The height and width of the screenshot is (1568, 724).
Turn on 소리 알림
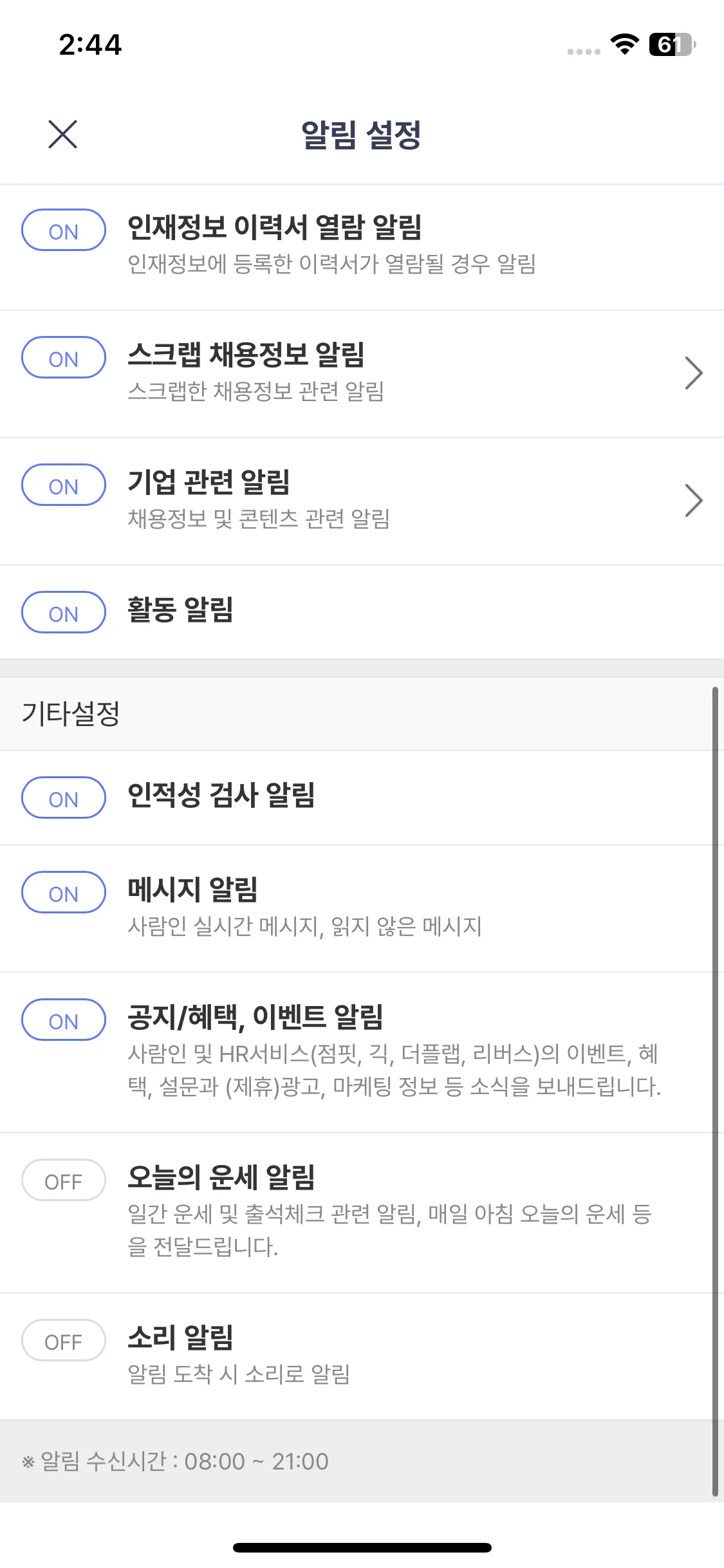pyautogui.click(x=64, y=1340)
